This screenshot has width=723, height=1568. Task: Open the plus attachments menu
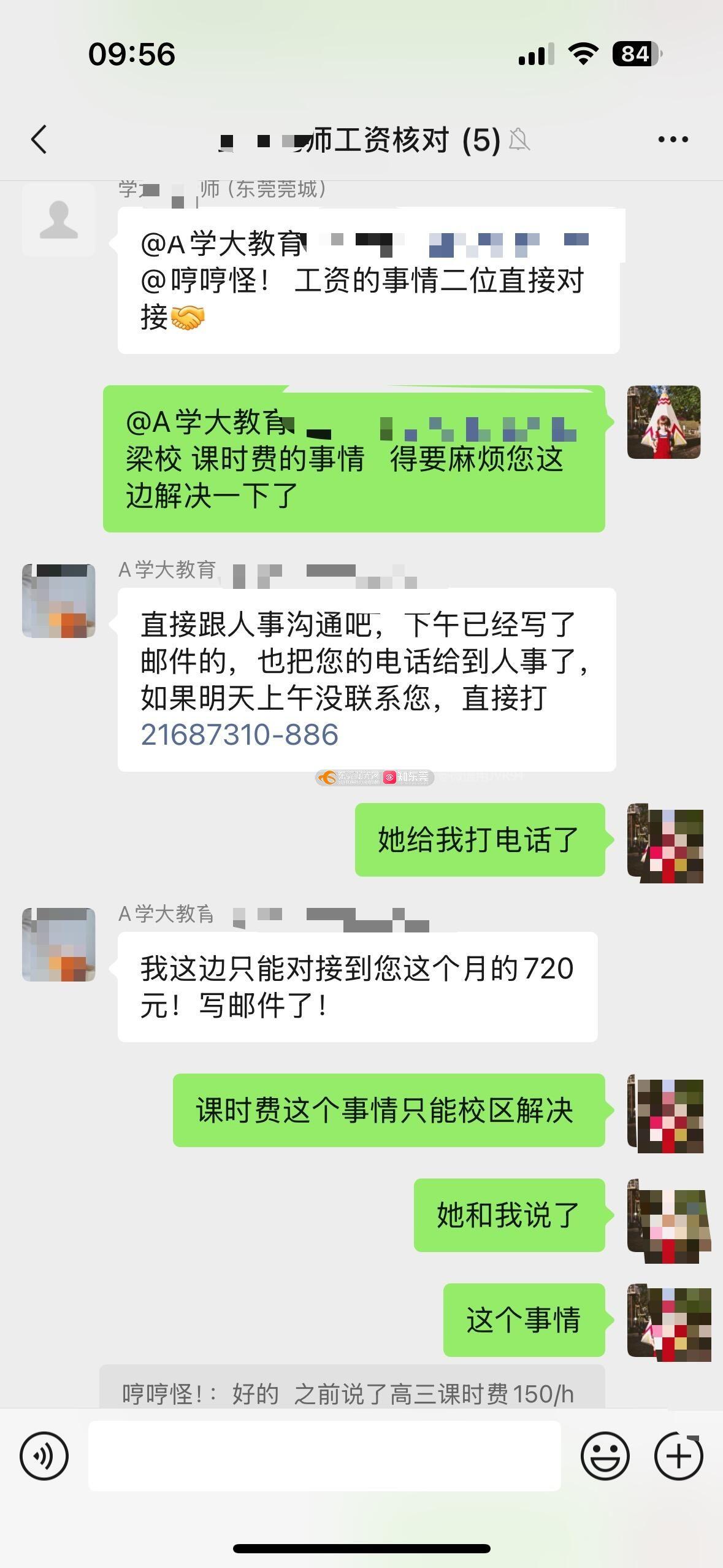click(678, 1456)
